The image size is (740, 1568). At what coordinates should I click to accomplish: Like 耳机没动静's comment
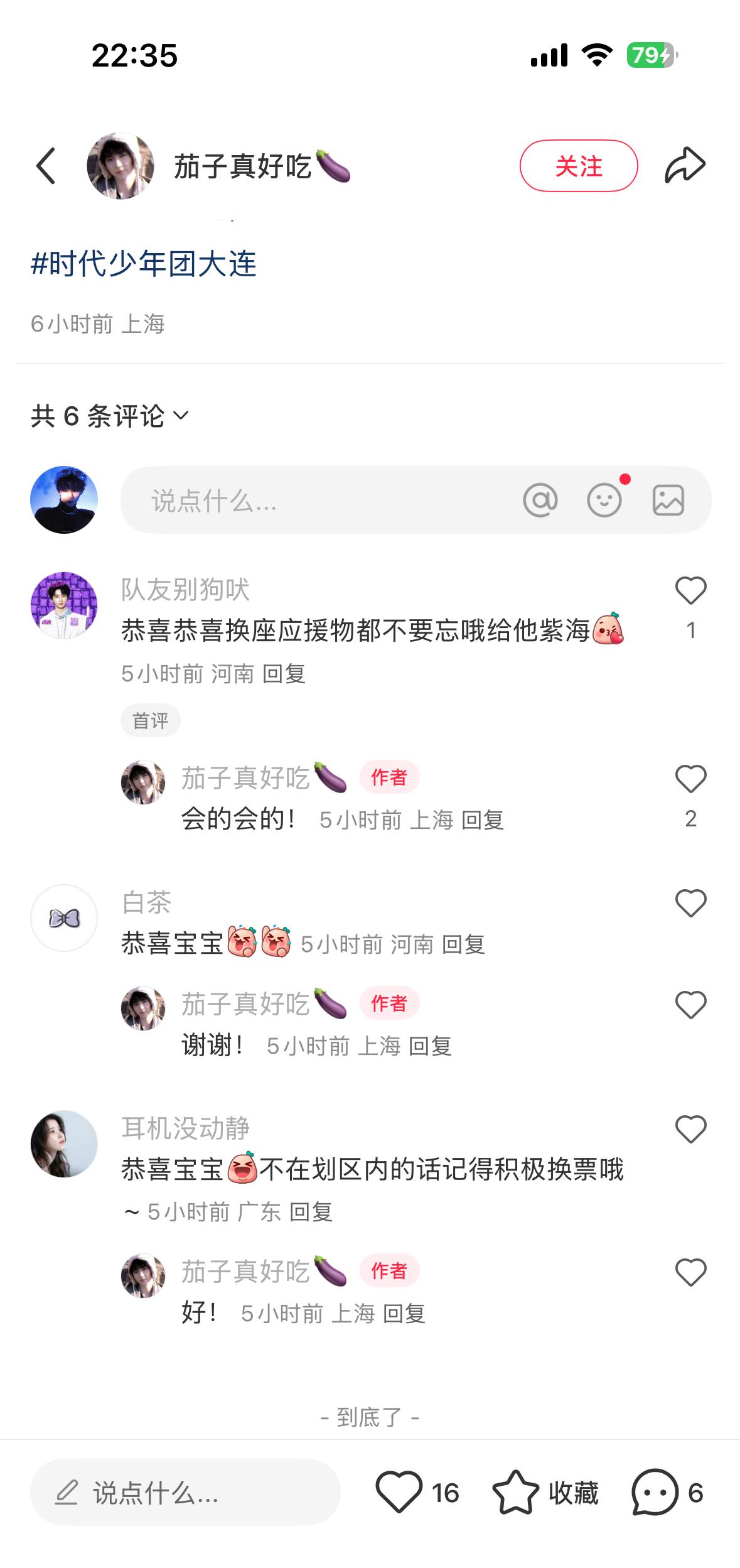tap(690, 1130)
